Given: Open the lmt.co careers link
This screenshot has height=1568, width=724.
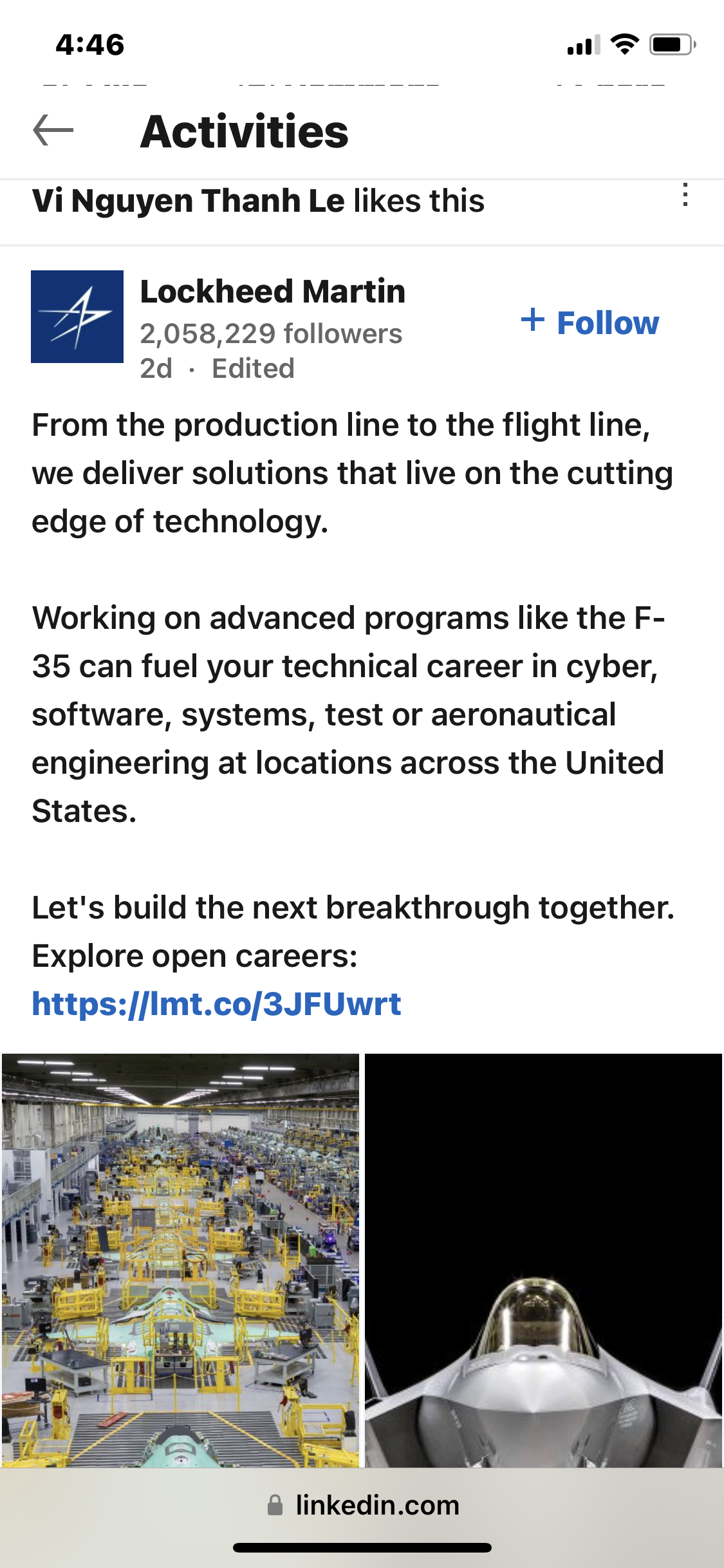Looking at the screenshot, I should tap(216, 1003).
